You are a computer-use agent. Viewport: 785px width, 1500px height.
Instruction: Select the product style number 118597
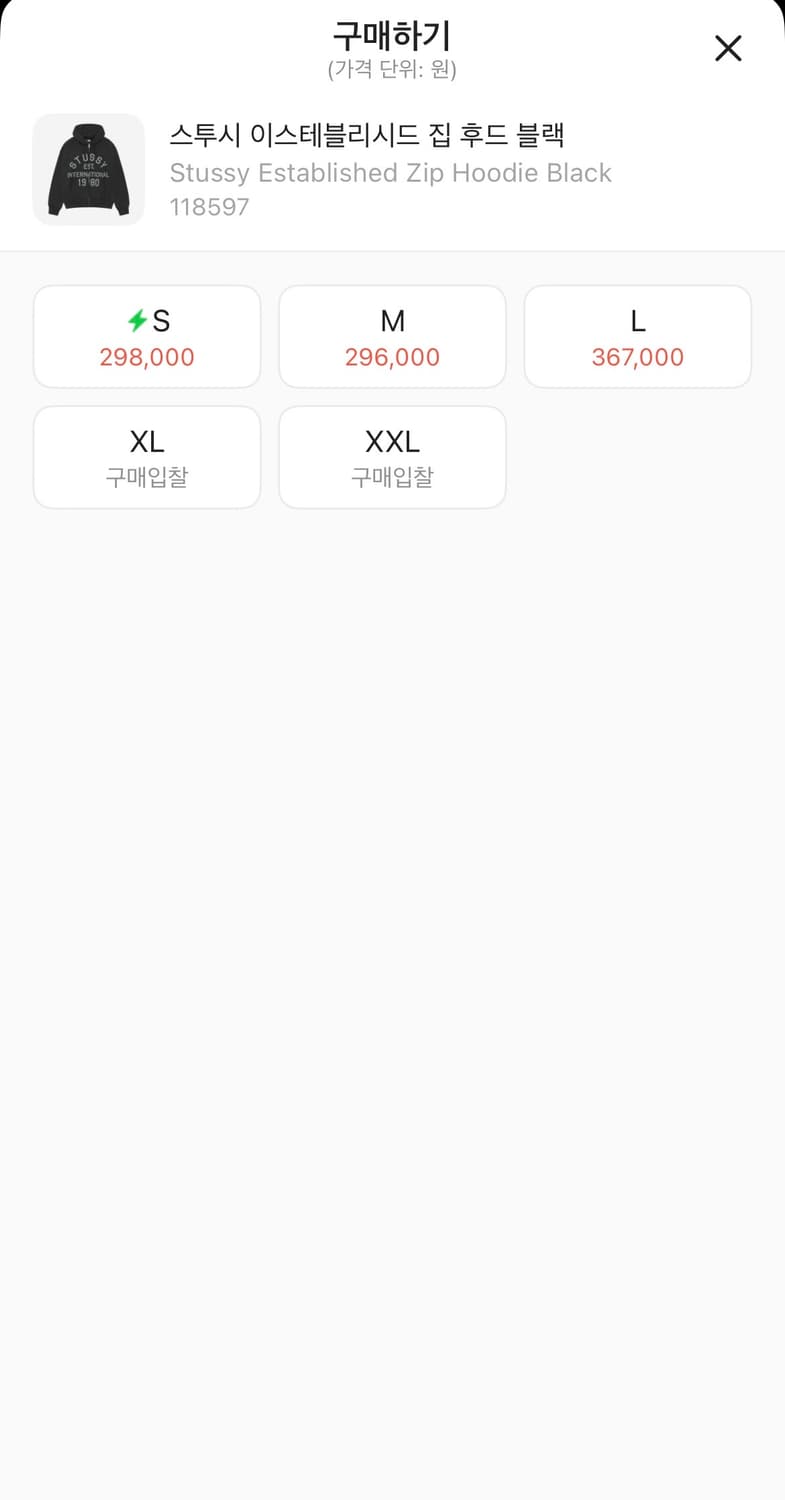[x=210, y=207]
